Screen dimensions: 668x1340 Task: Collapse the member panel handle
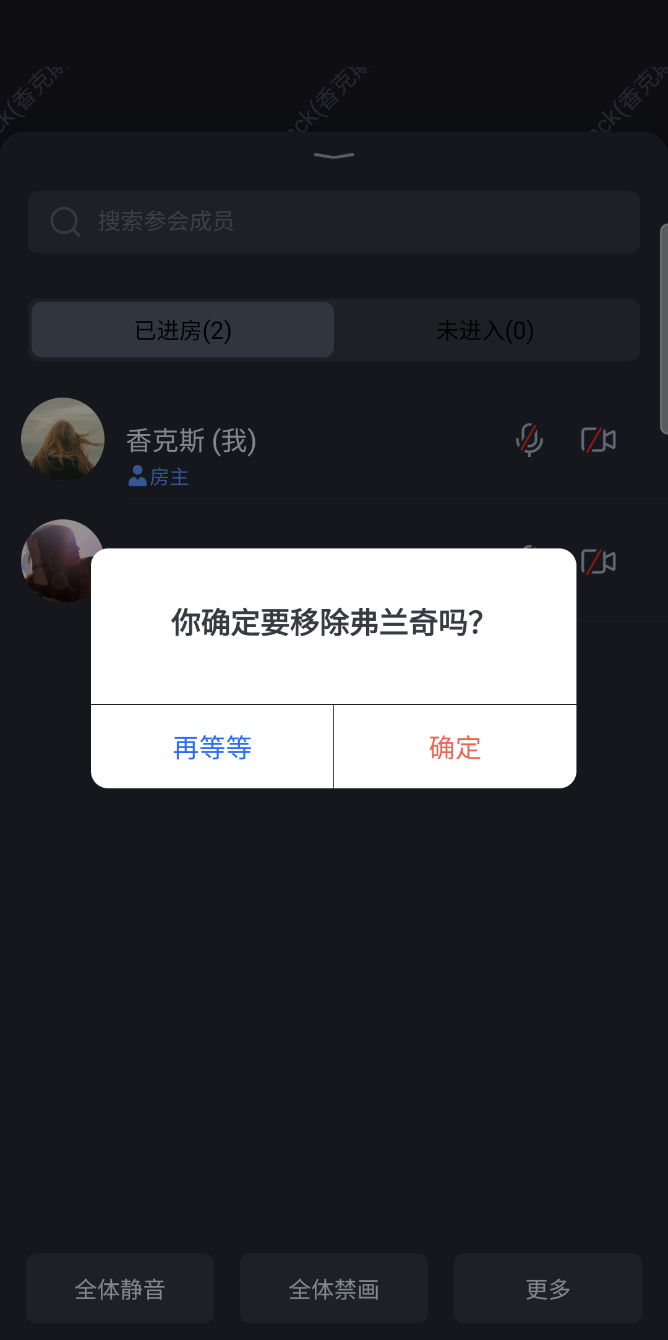tap(334, 156)
